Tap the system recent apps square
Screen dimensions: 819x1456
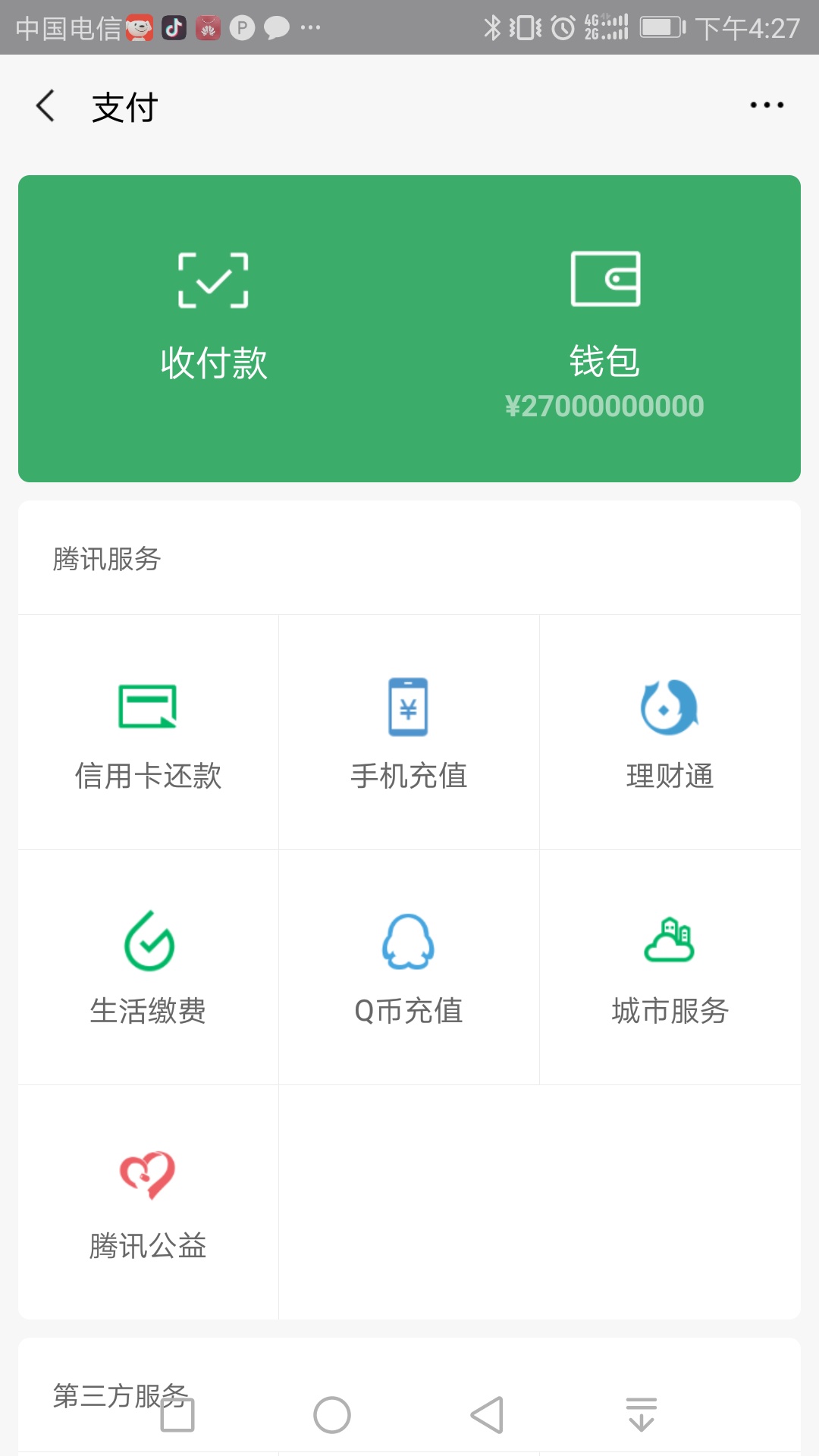tap(177, 1415)
